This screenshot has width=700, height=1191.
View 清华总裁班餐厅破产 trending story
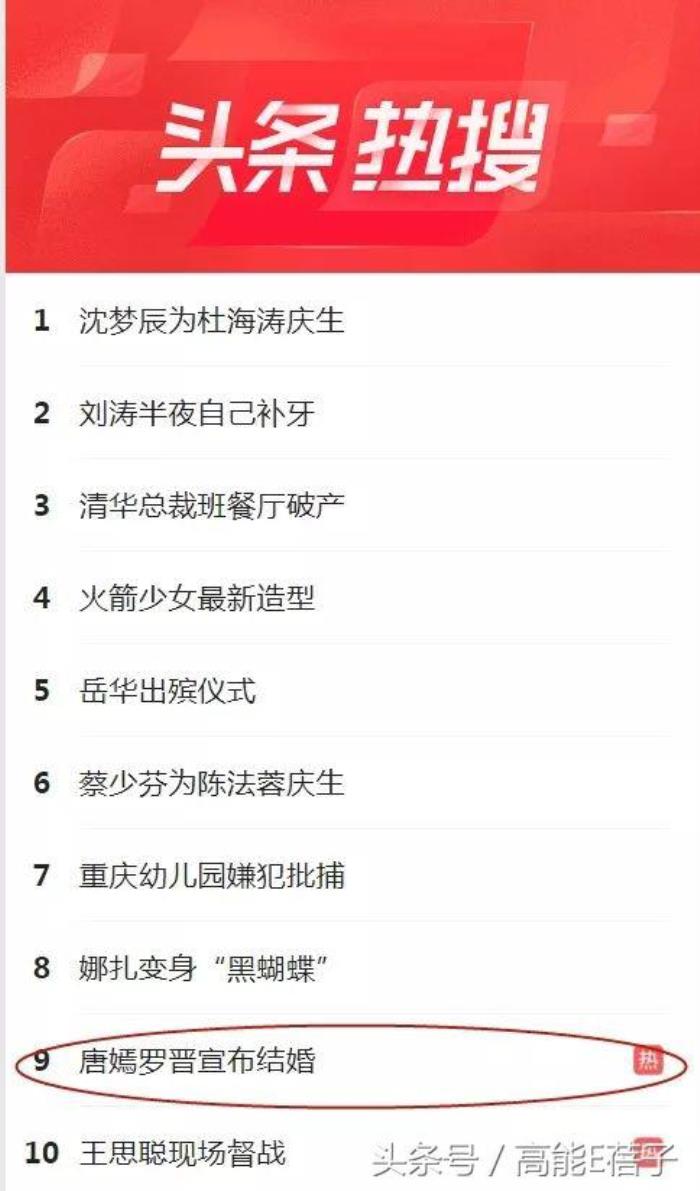point(211,505)
